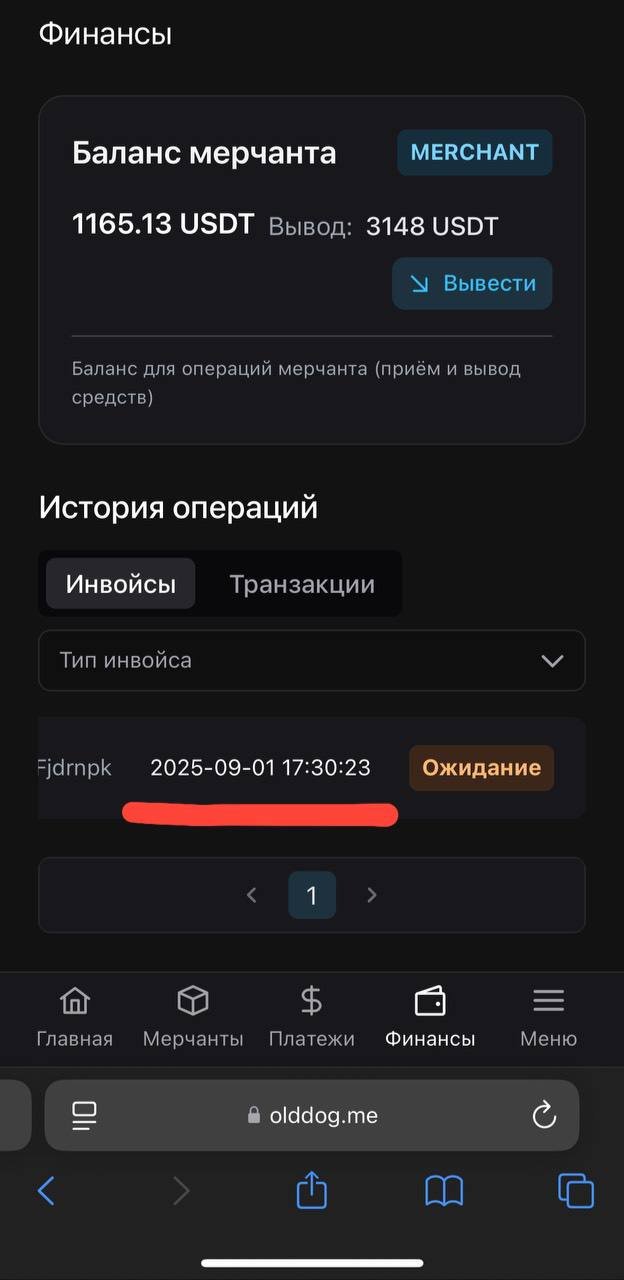Open the Меню tab
The image size is (624, 1280).
coord(548,1017)
